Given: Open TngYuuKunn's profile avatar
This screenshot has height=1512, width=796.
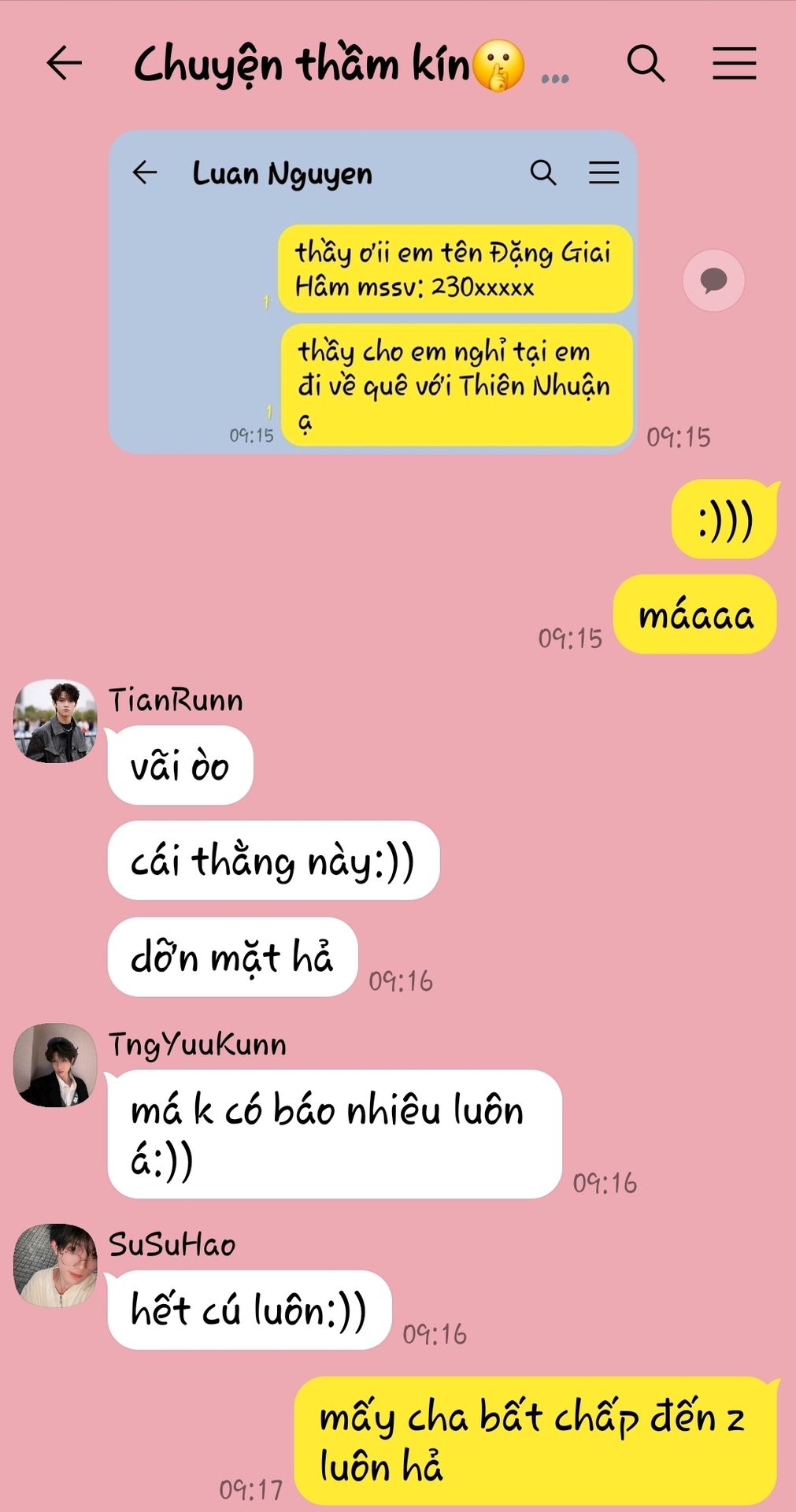Looking at the screenshot, I should pos(55,1065).
